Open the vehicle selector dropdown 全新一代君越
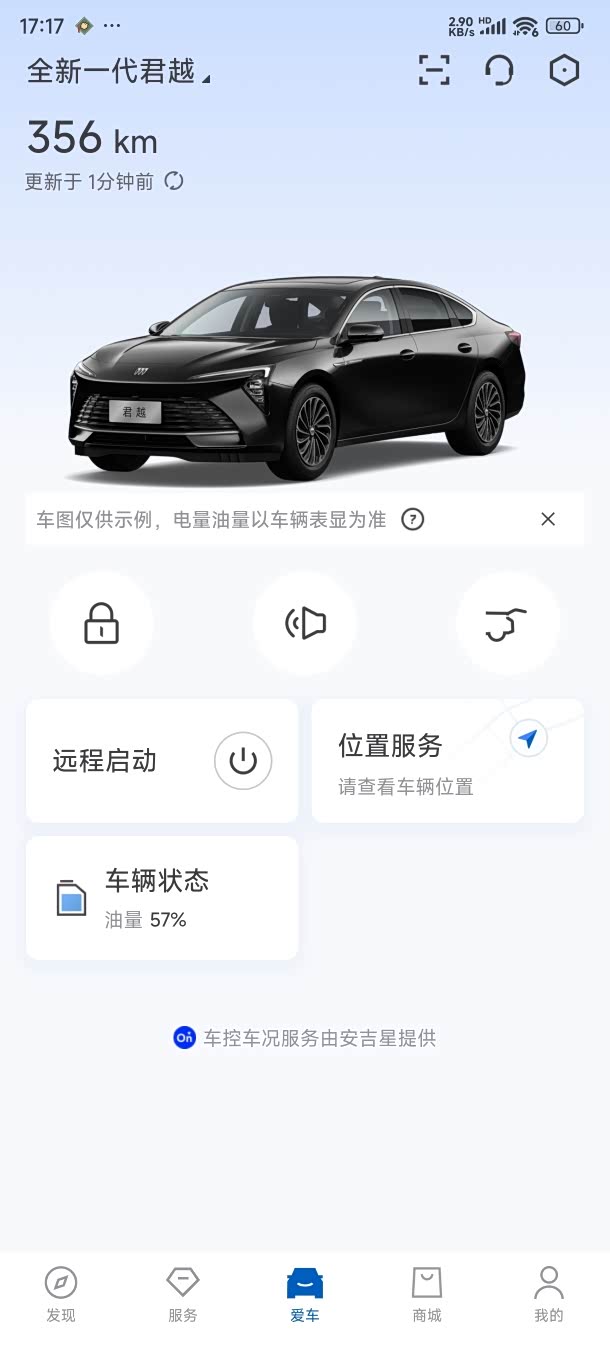This screenshot has height=1356, width=610. pyautogui.click(x=118, y=72)
